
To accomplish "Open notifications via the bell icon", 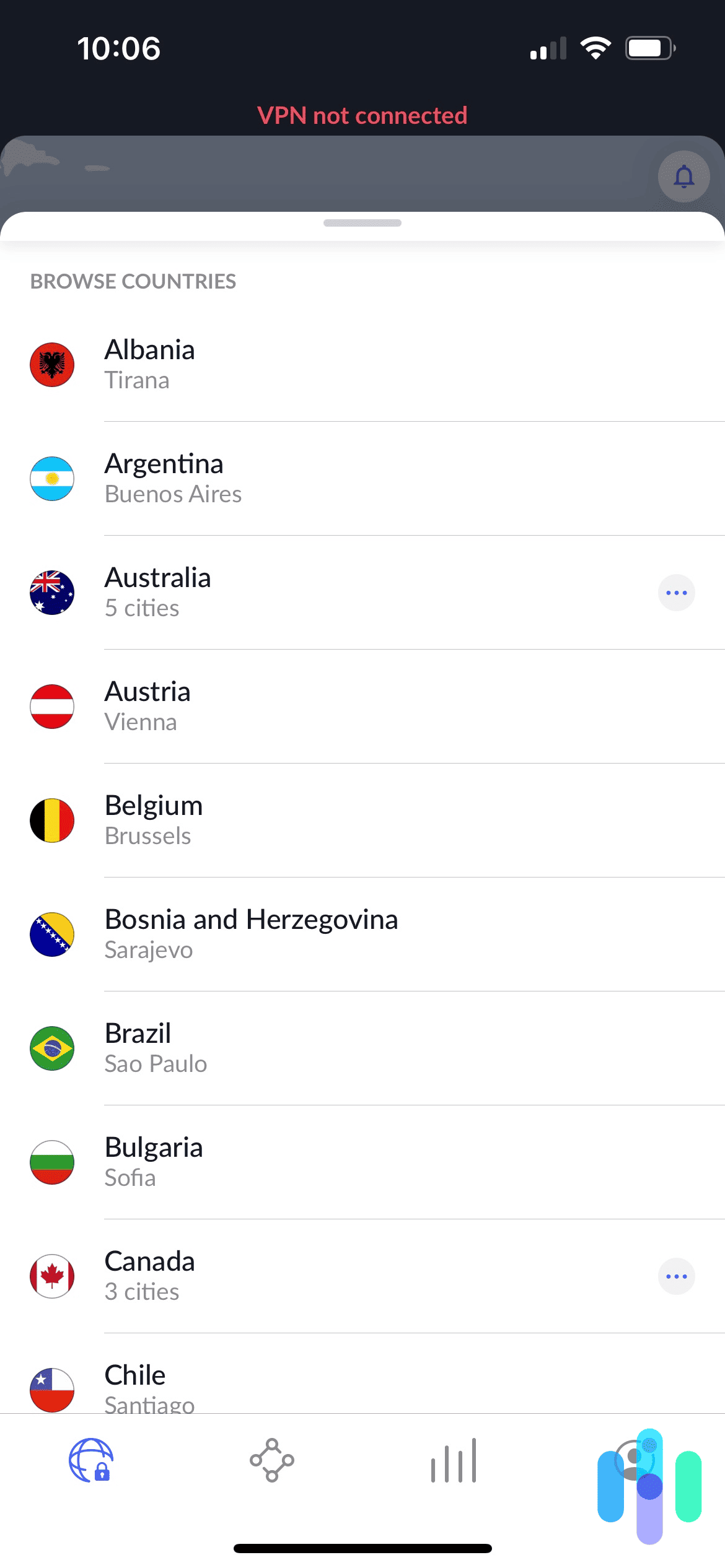I will 683,178.
